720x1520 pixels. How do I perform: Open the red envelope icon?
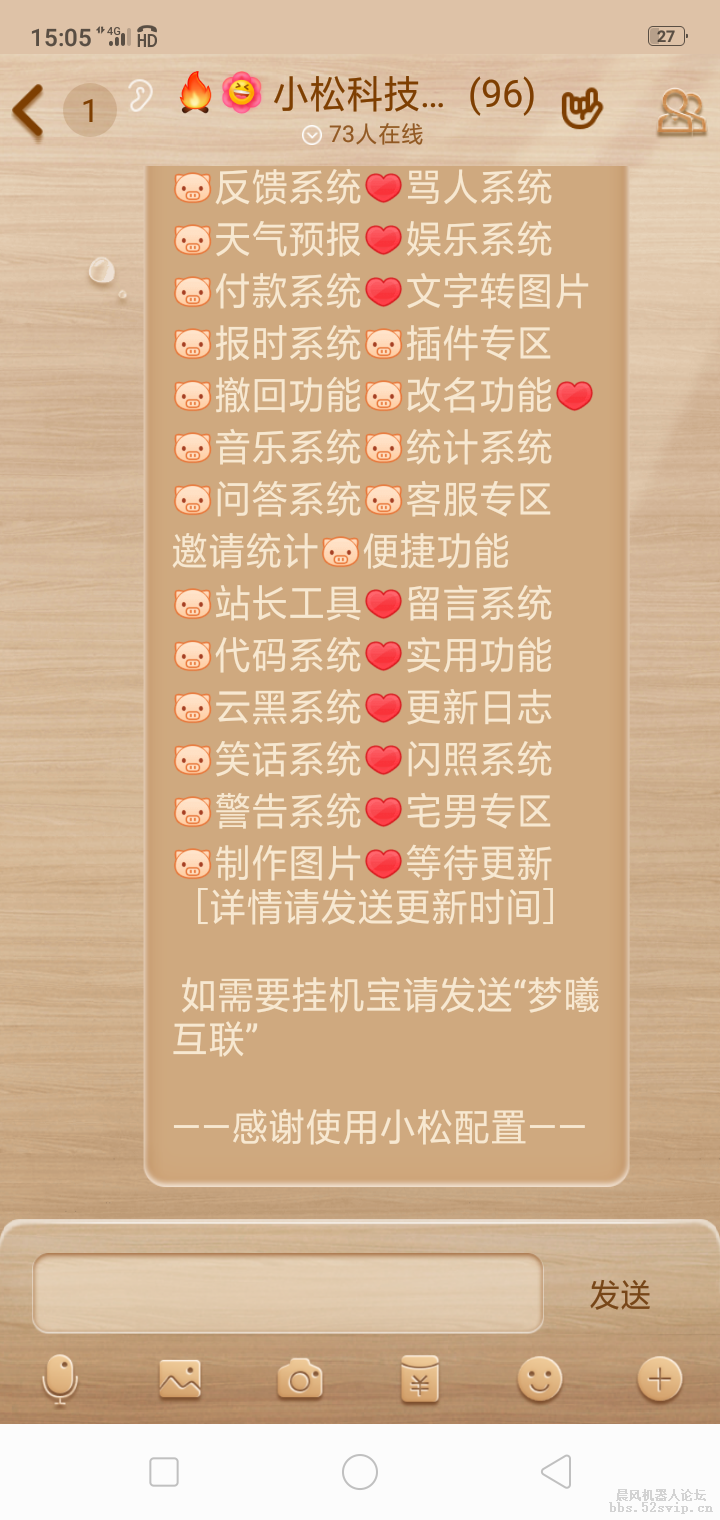point(420,1380)
